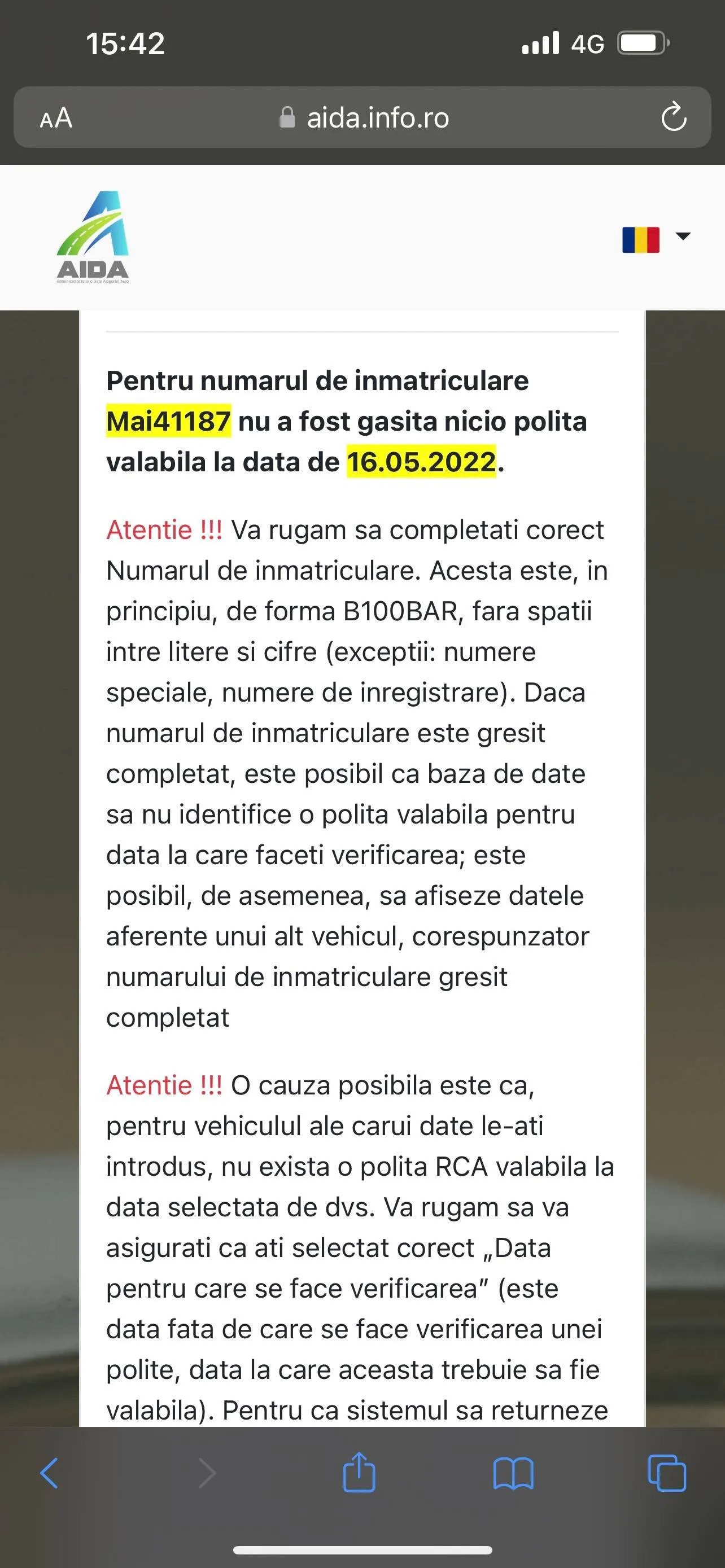Share this page
This screenshot has height=1568, width=725.
pos(359,1473)
